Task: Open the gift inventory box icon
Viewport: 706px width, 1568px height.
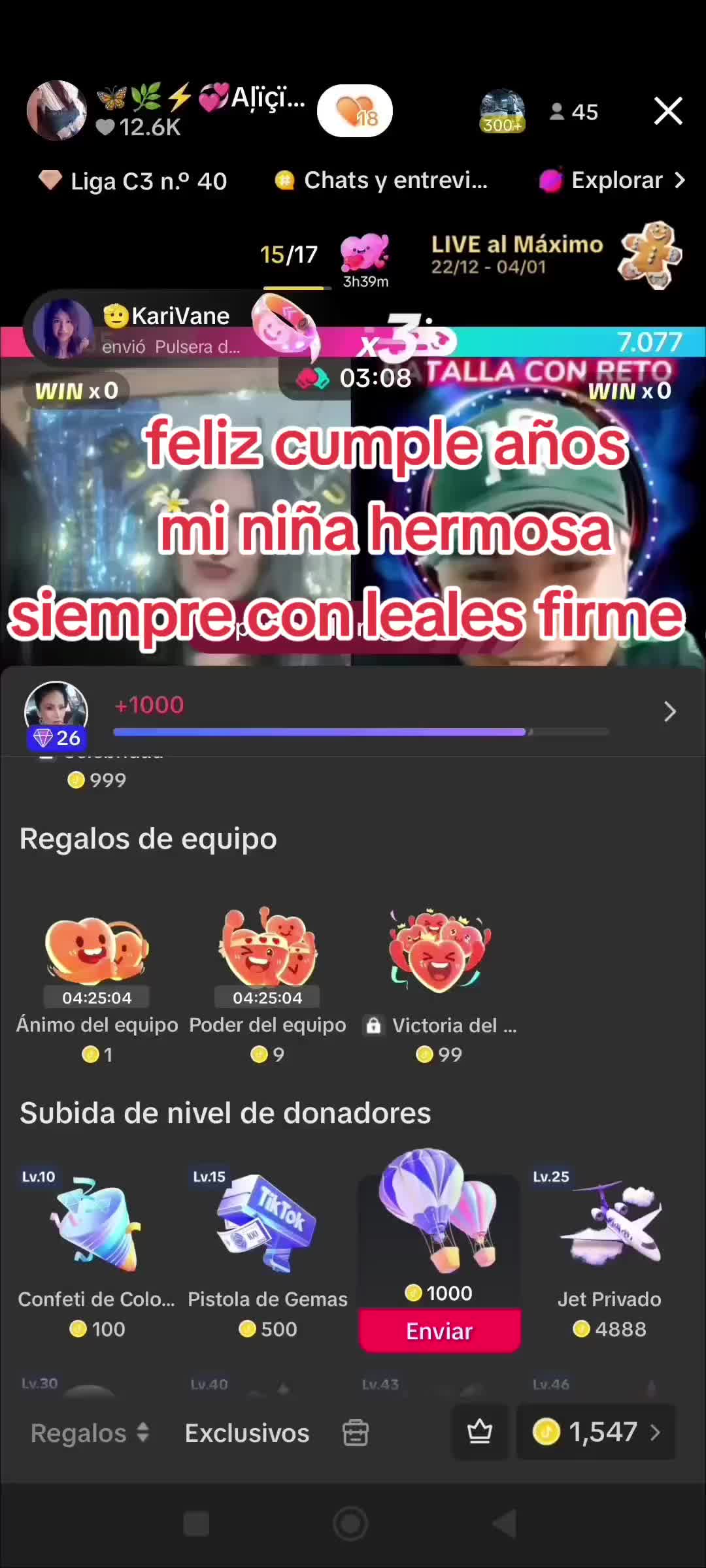Action: tap(356, 1433)
